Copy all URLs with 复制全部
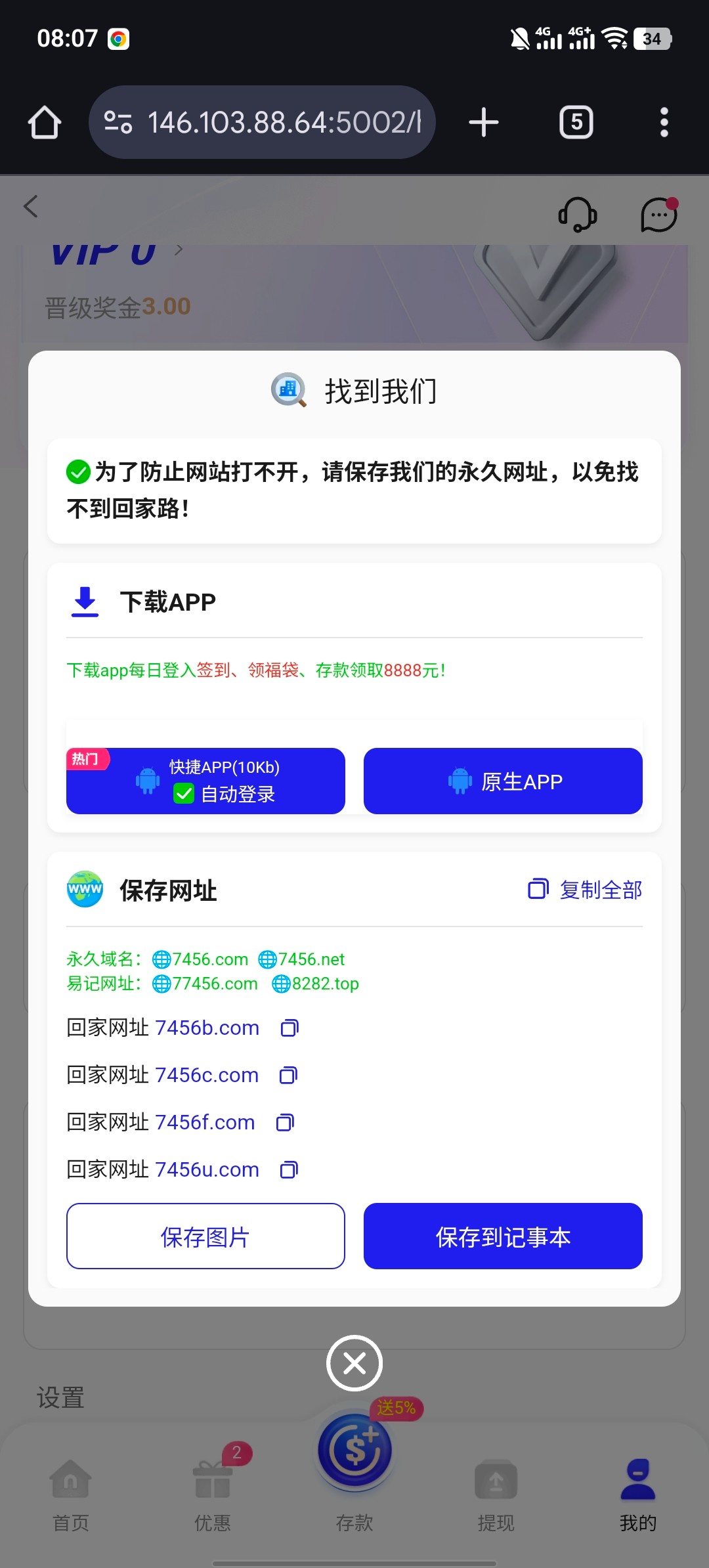Viewport: 709px width, 1568px height. [x=585, y=890]
